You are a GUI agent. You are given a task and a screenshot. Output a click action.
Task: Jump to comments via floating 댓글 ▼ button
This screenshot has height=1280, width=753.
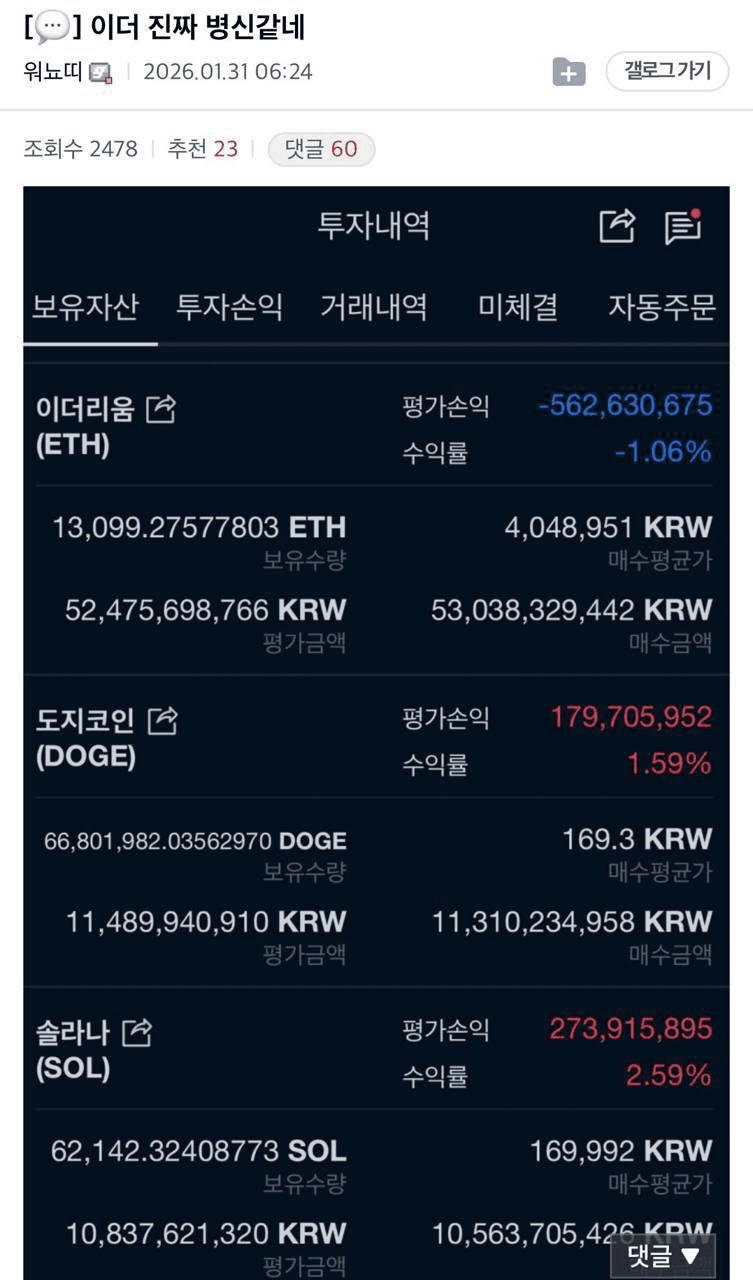pos(663,1256)
